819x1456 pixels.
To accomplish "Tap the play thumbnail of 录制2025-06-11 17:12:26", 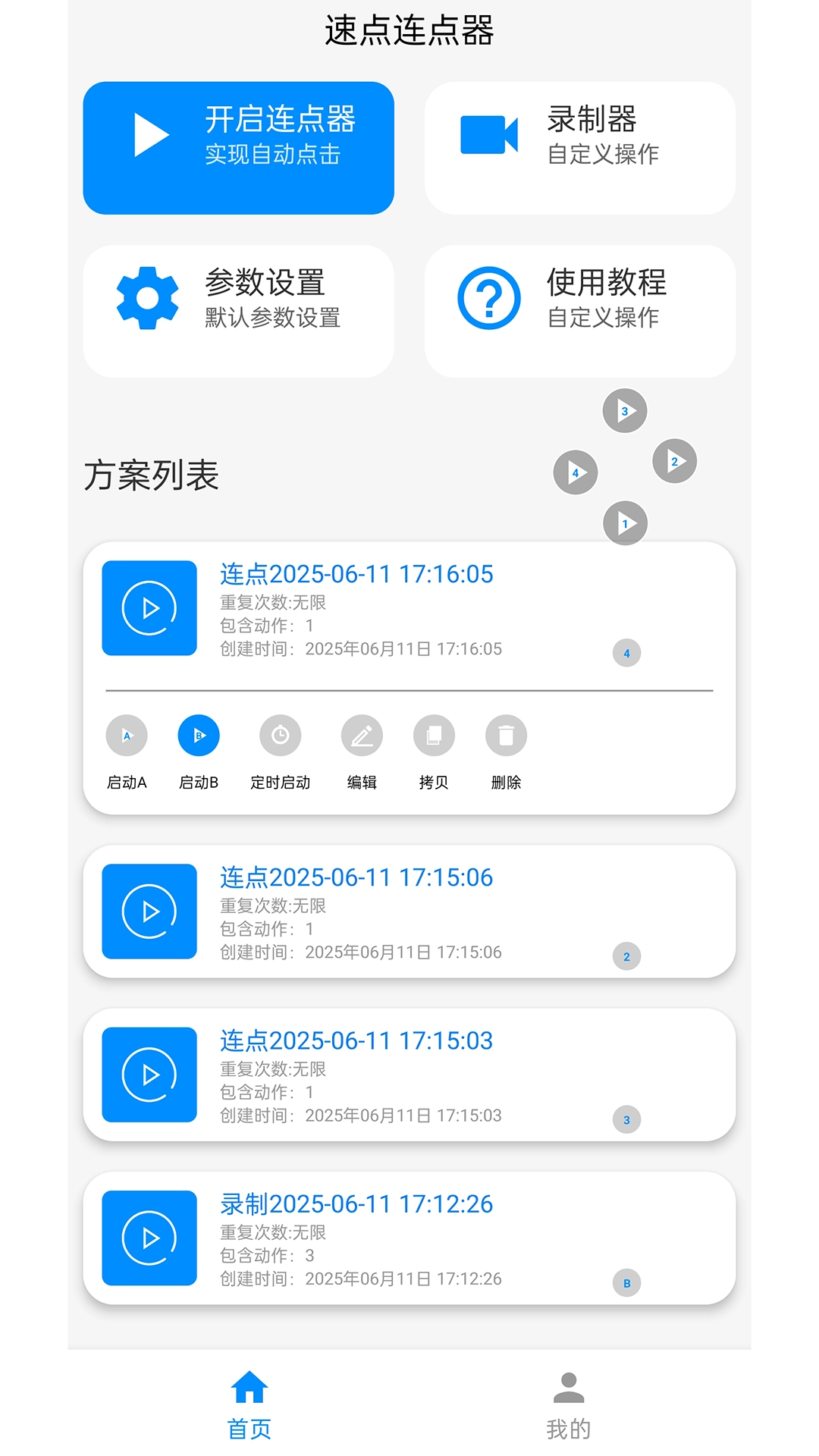I will tap(149, 1237).
